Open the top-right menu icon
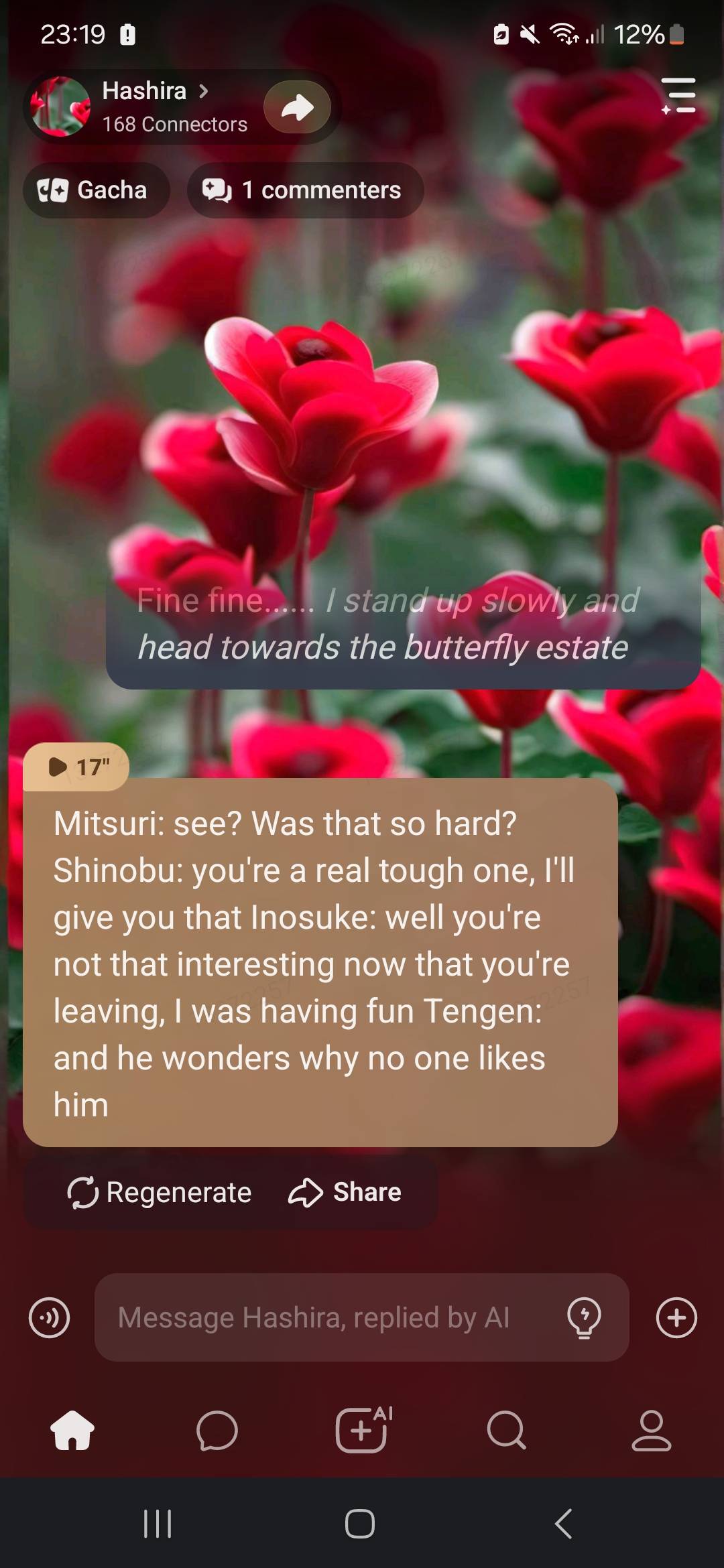Viewport: 724px width, 1568px height. click(x=678, y=96)
